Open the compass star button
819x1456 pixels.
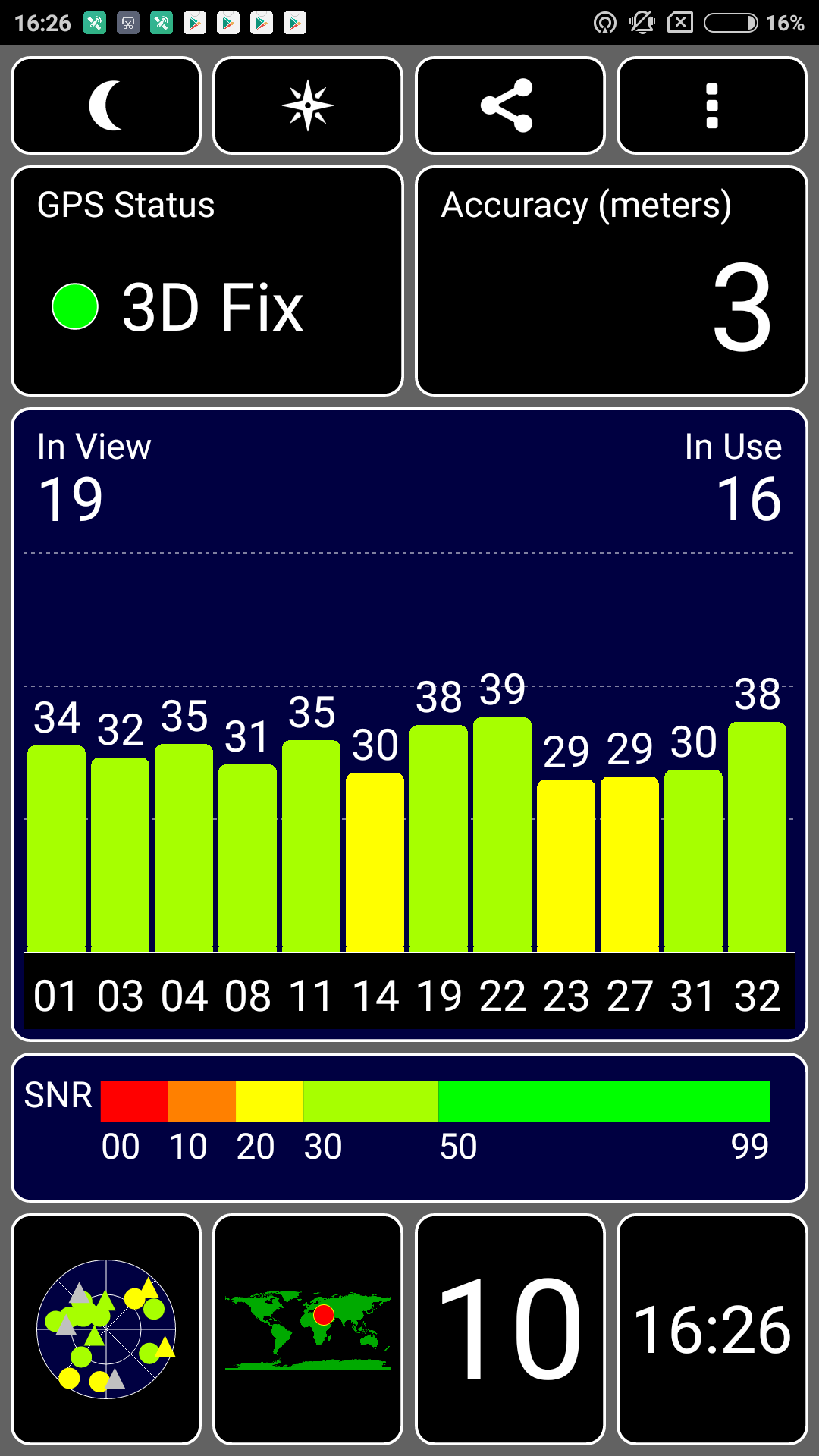(x=308, y=105)
